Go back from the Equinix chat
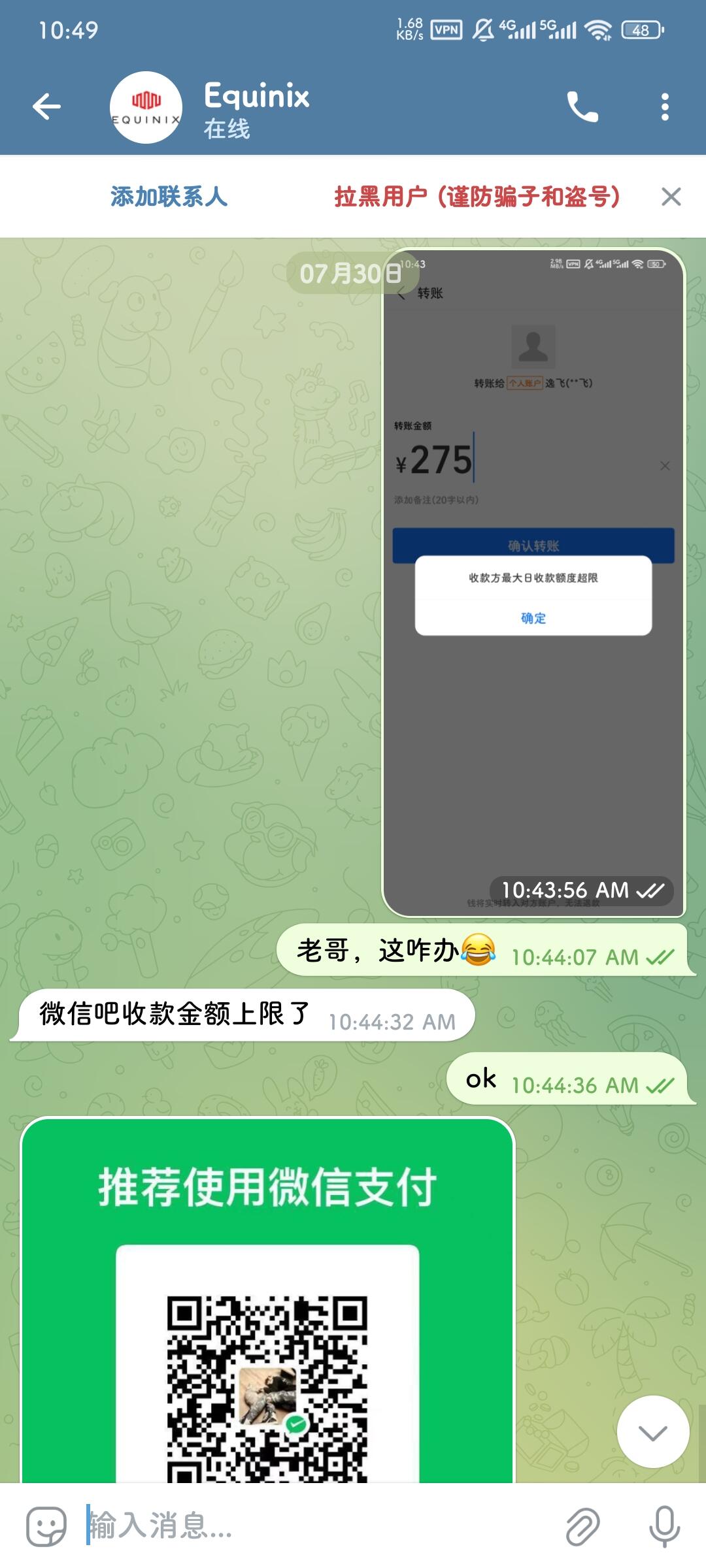Image resolution: width=706 pixels, height=1568 pixels. tap(46, 106)
